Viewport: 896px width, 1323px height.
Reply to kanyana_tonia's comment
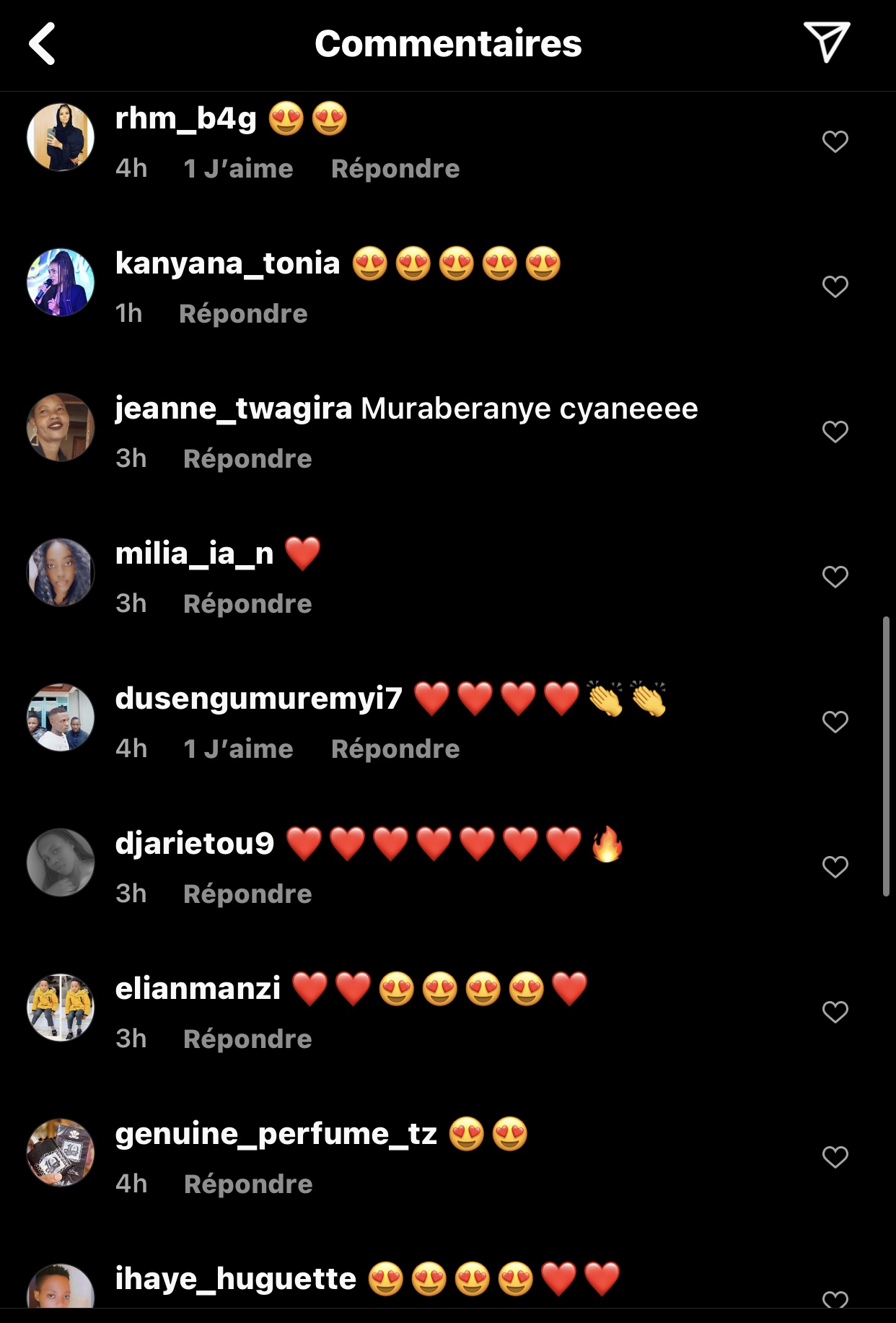(243, 314)
